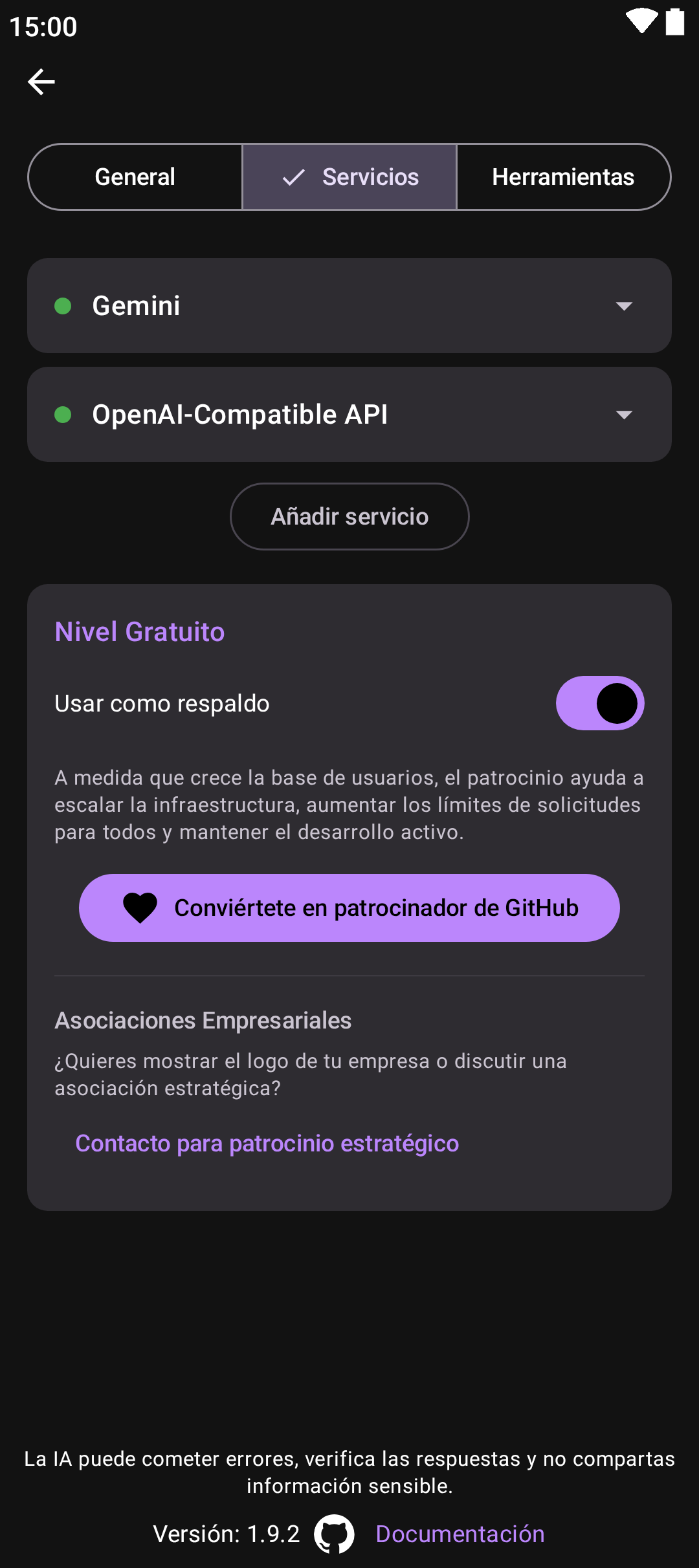Expand the OpenAI-Compatible API service
The image size is (699, 1568).
(349, 415)
